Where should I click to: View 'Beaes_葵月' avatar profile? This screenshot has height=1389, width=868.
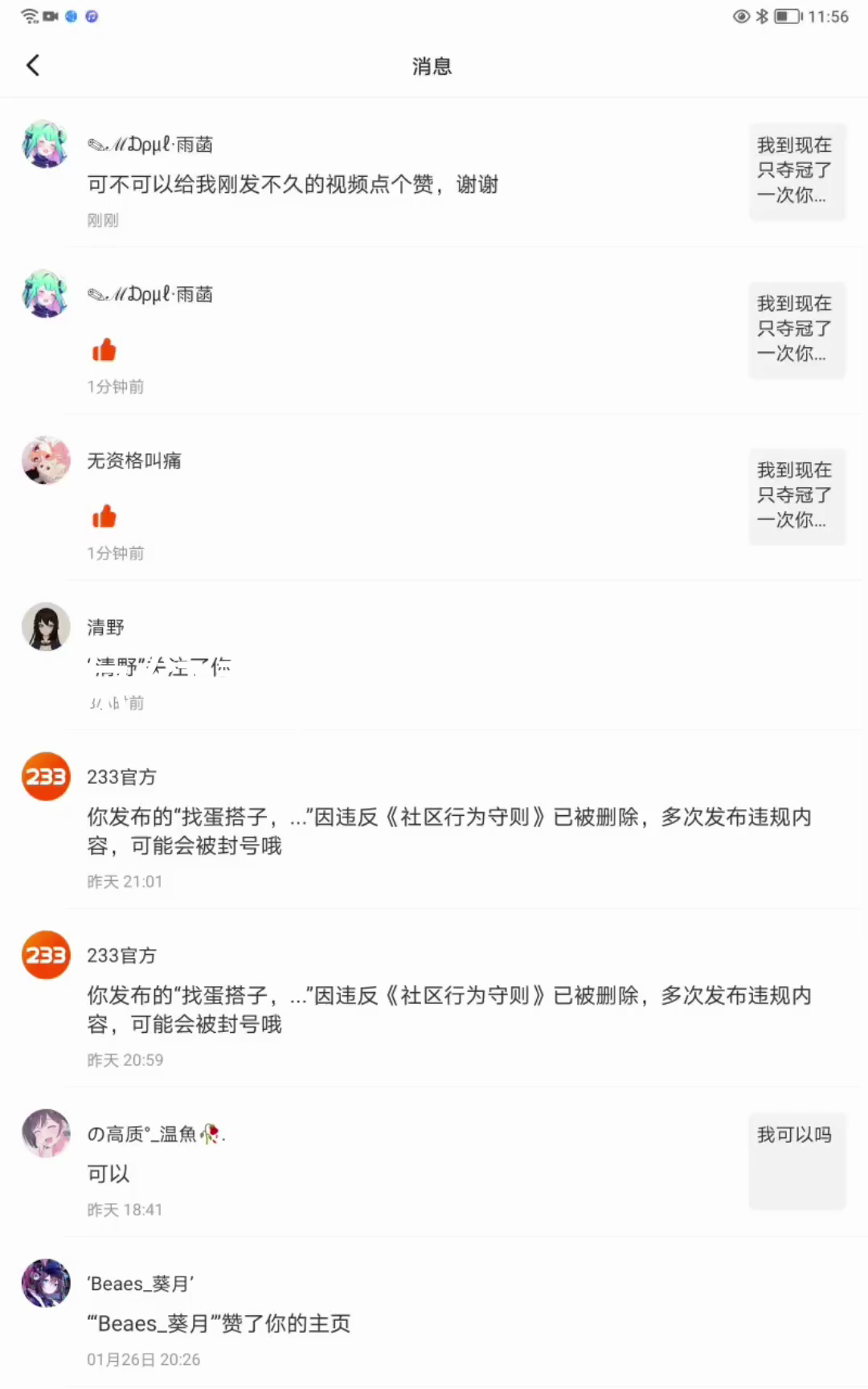click(x=46, y=1283)
